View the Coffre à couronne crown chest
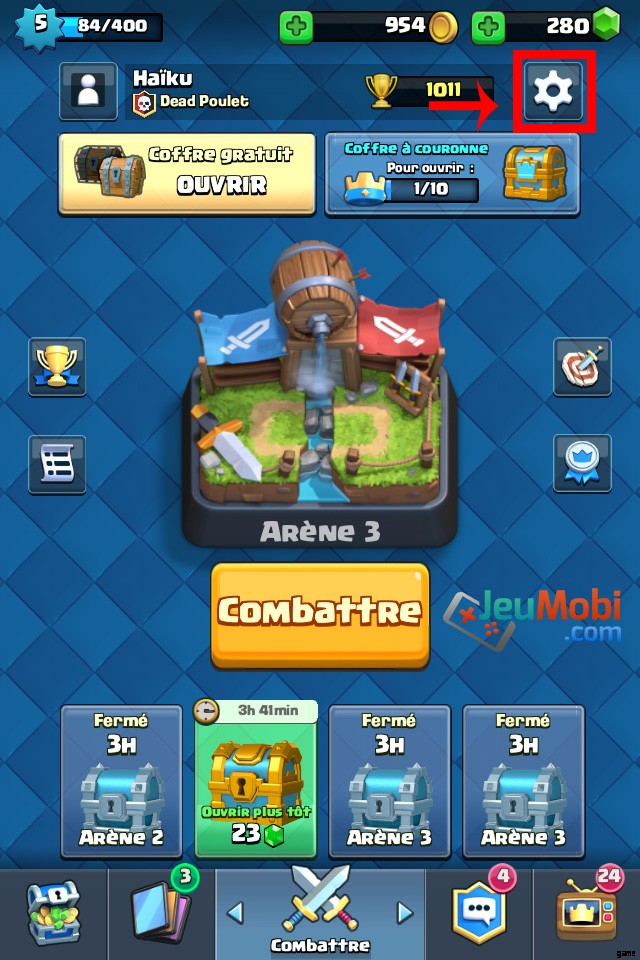 click(452, 174)
